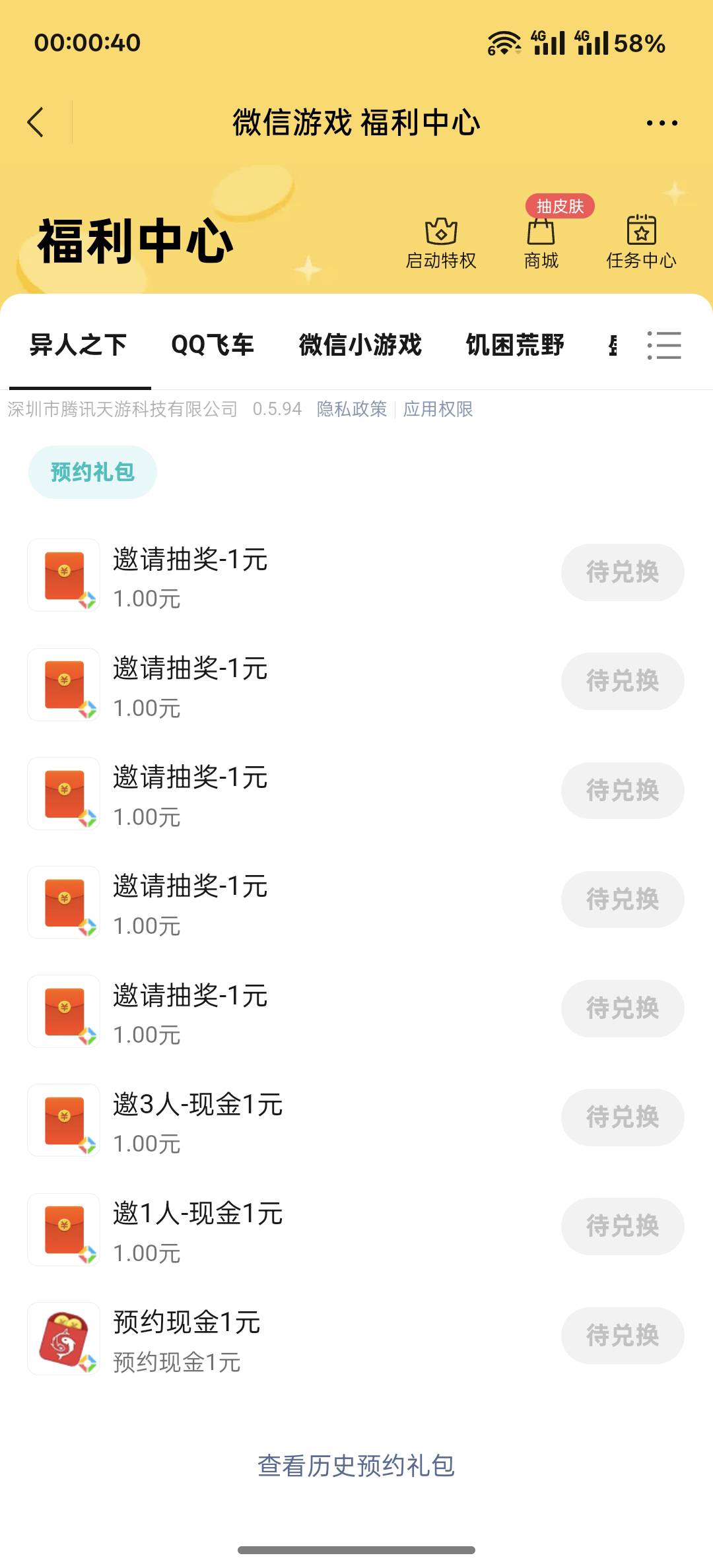Open the 隐私政策 link
Screen dimensions: 713x1568
352,409
